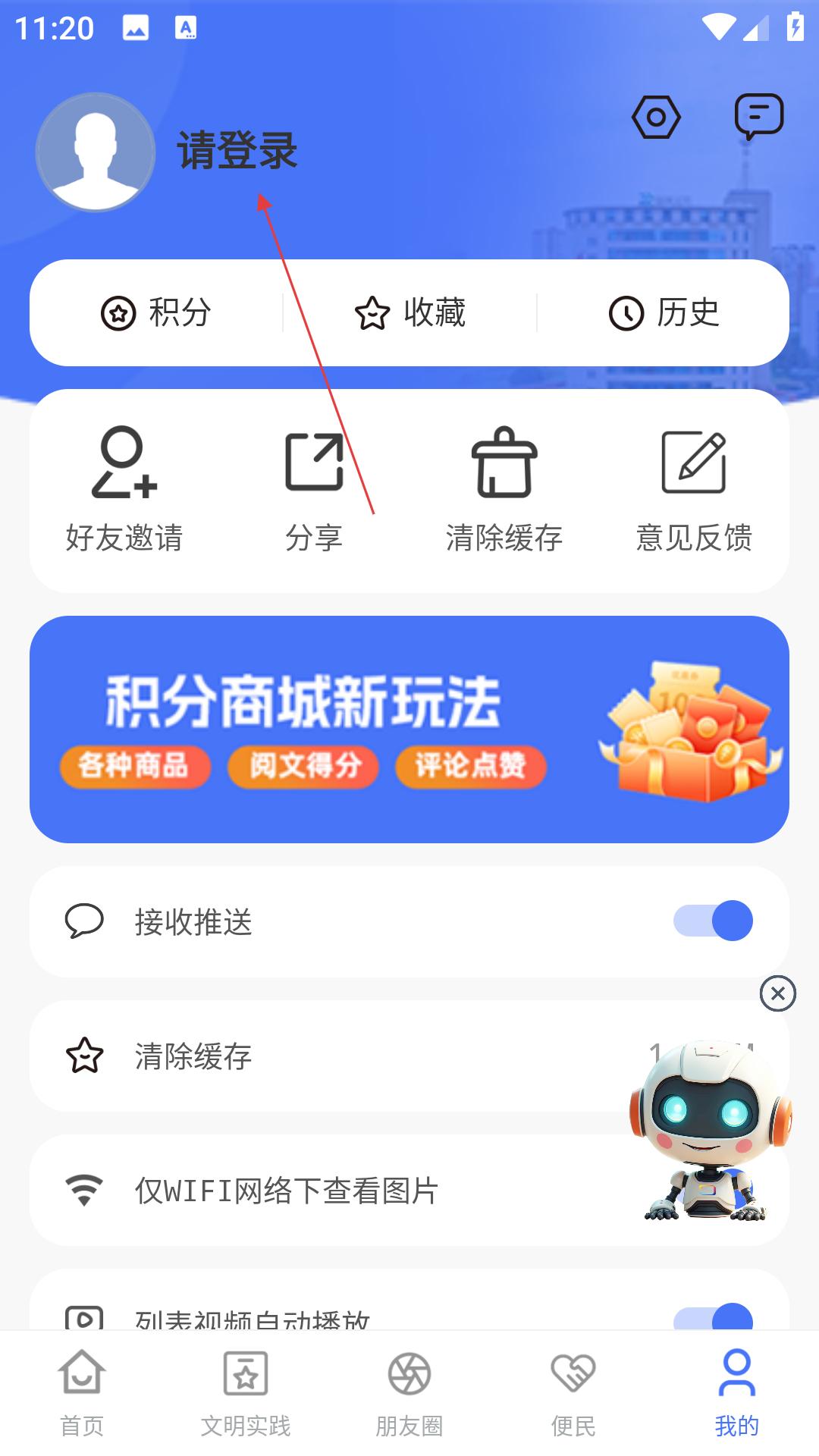Open 收藏 favorites

[409, 313]
